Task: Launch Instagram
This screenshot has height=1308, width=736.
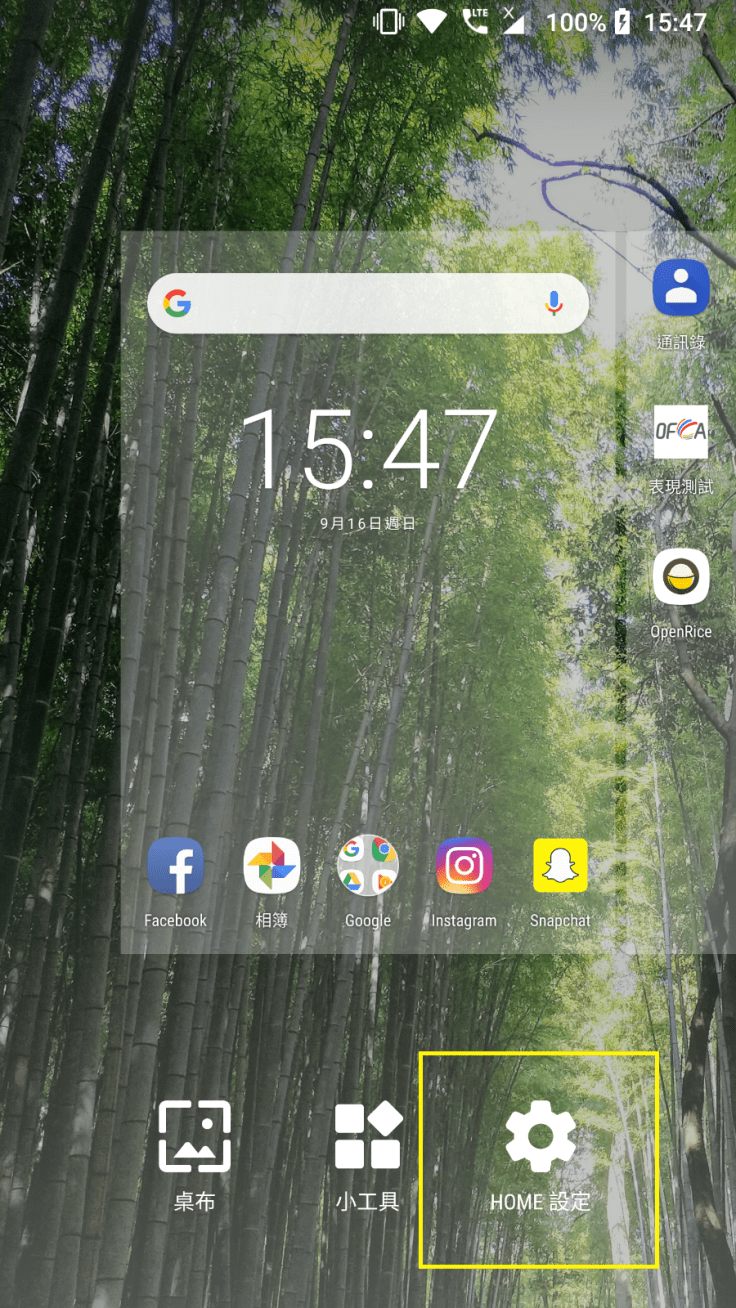Action: pyautogui.click(x=464, y=867)
